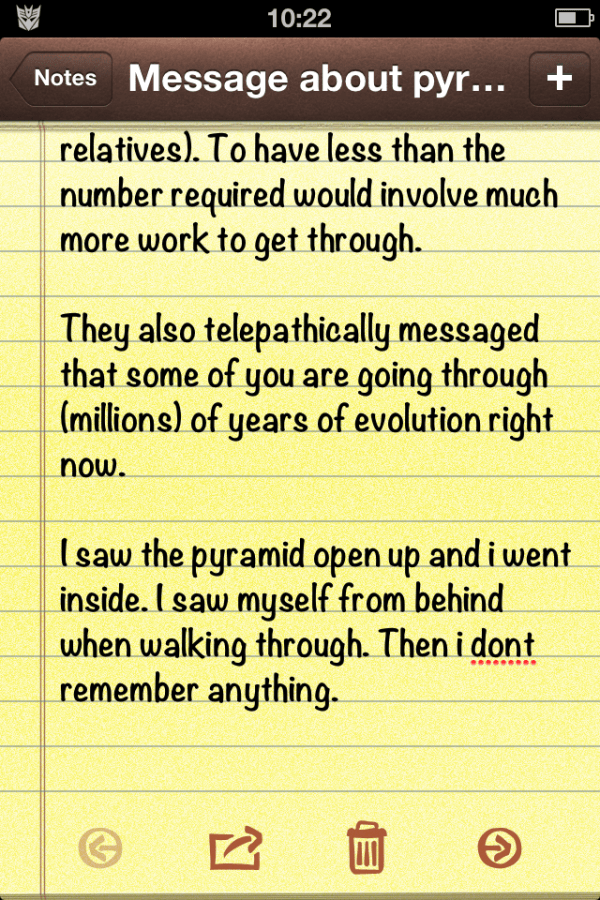Share this note via action icon
600x900 pixels.
[x=235, y=848]
